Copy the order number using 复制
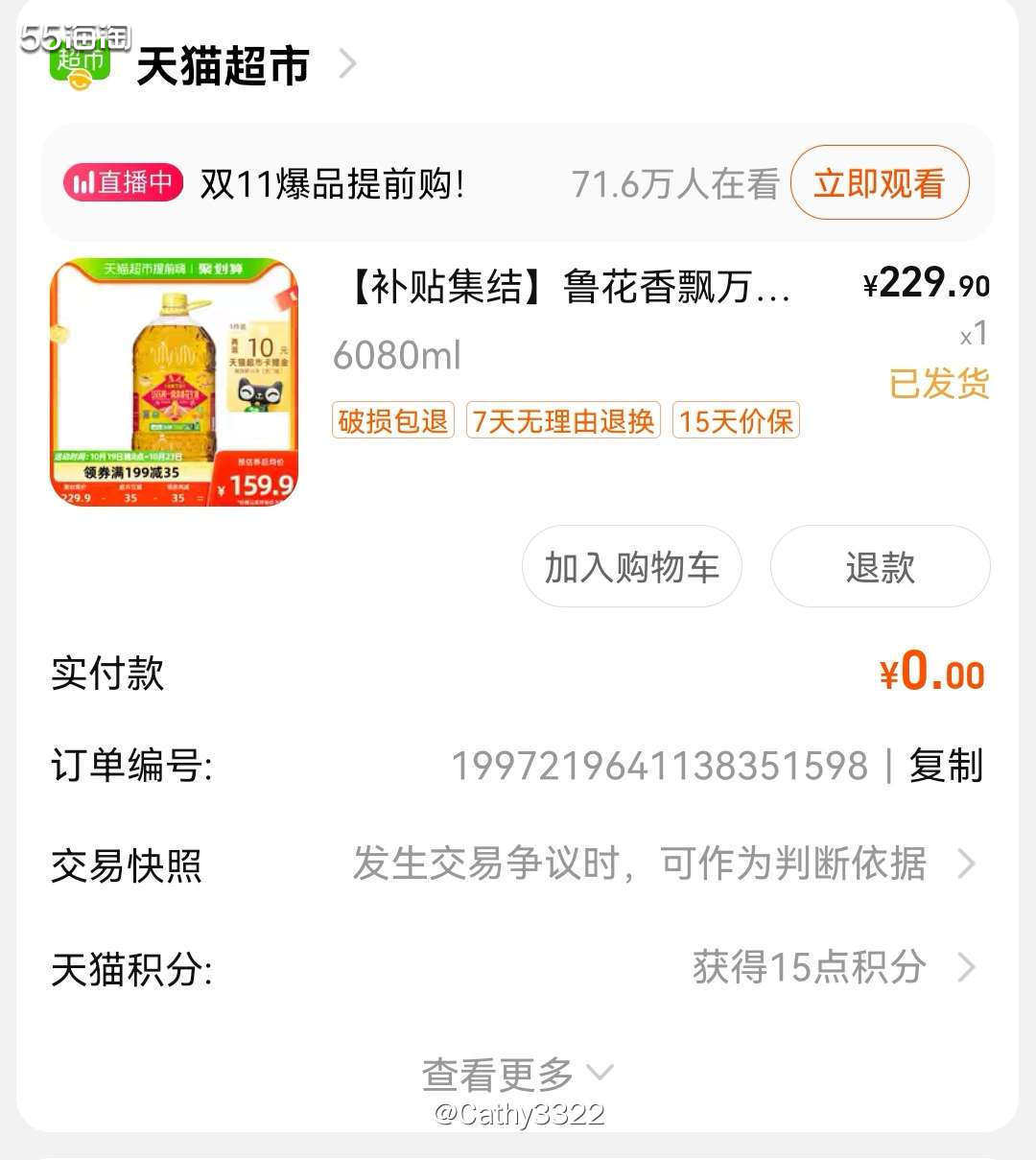 pyautogui.click(x=943, y=766)
